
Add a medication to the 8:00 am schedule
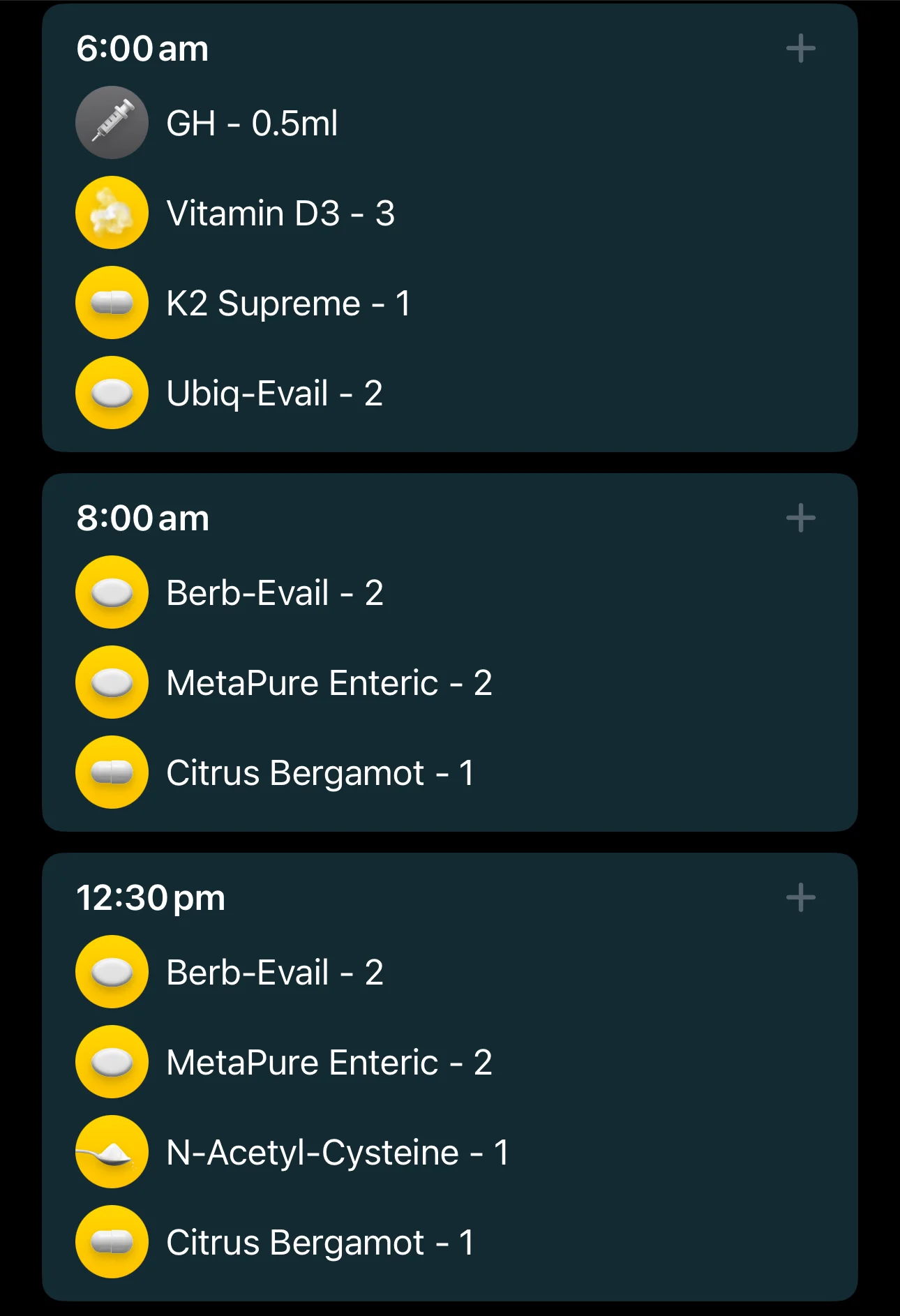tap(800, 518)
